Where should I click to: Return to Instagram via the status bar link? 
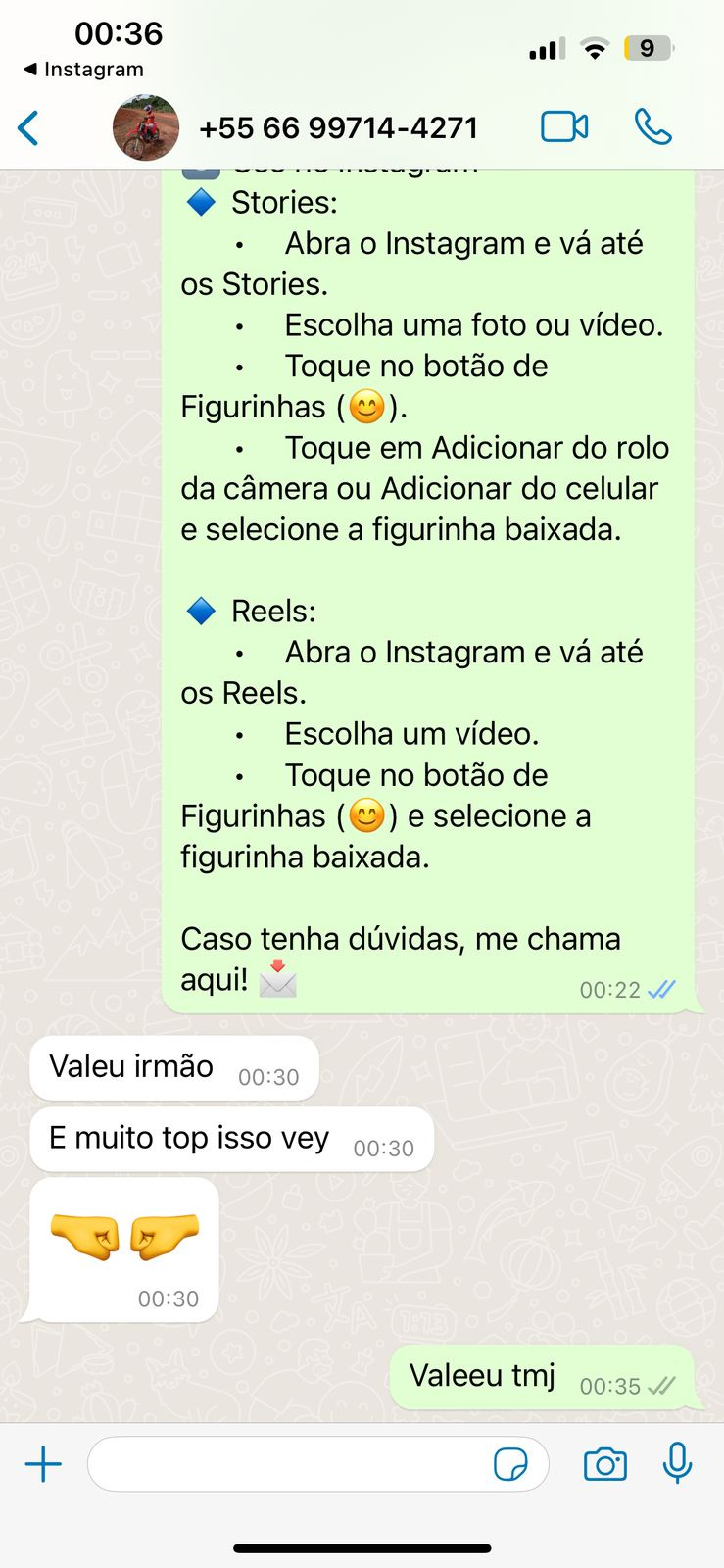pos(86,70)
